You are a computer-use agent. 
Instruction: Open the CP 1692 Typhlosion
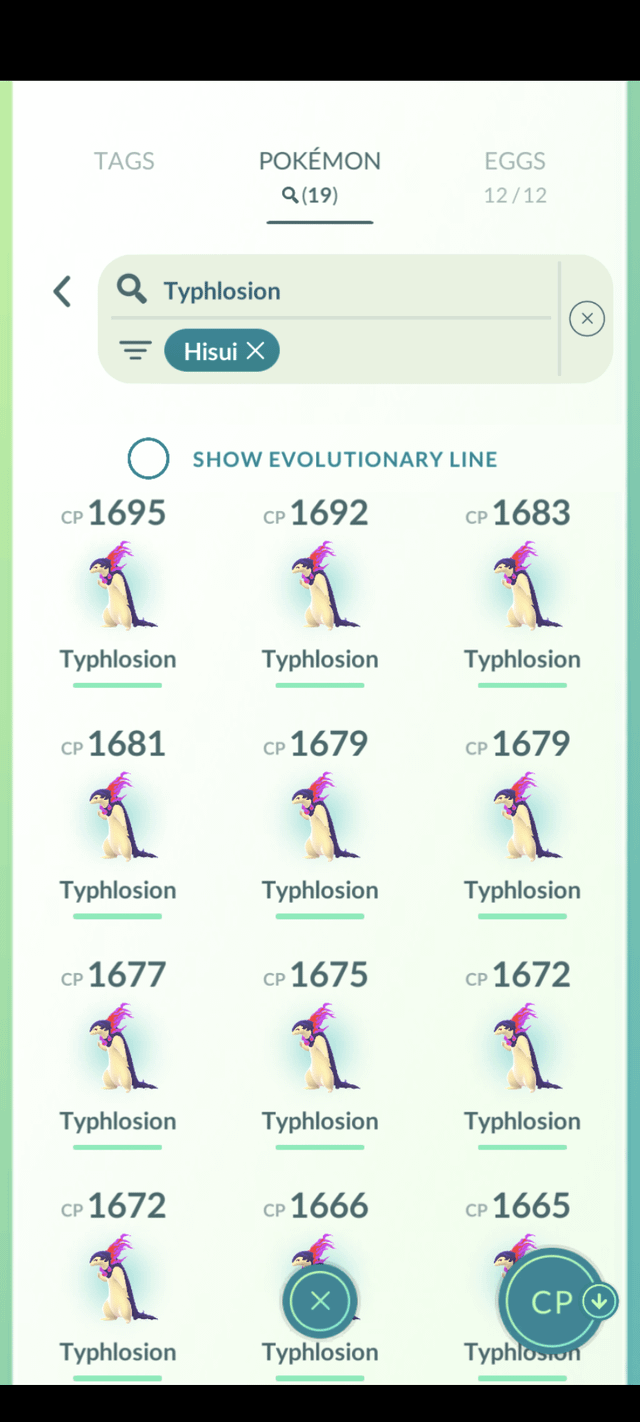coord(320,587)
